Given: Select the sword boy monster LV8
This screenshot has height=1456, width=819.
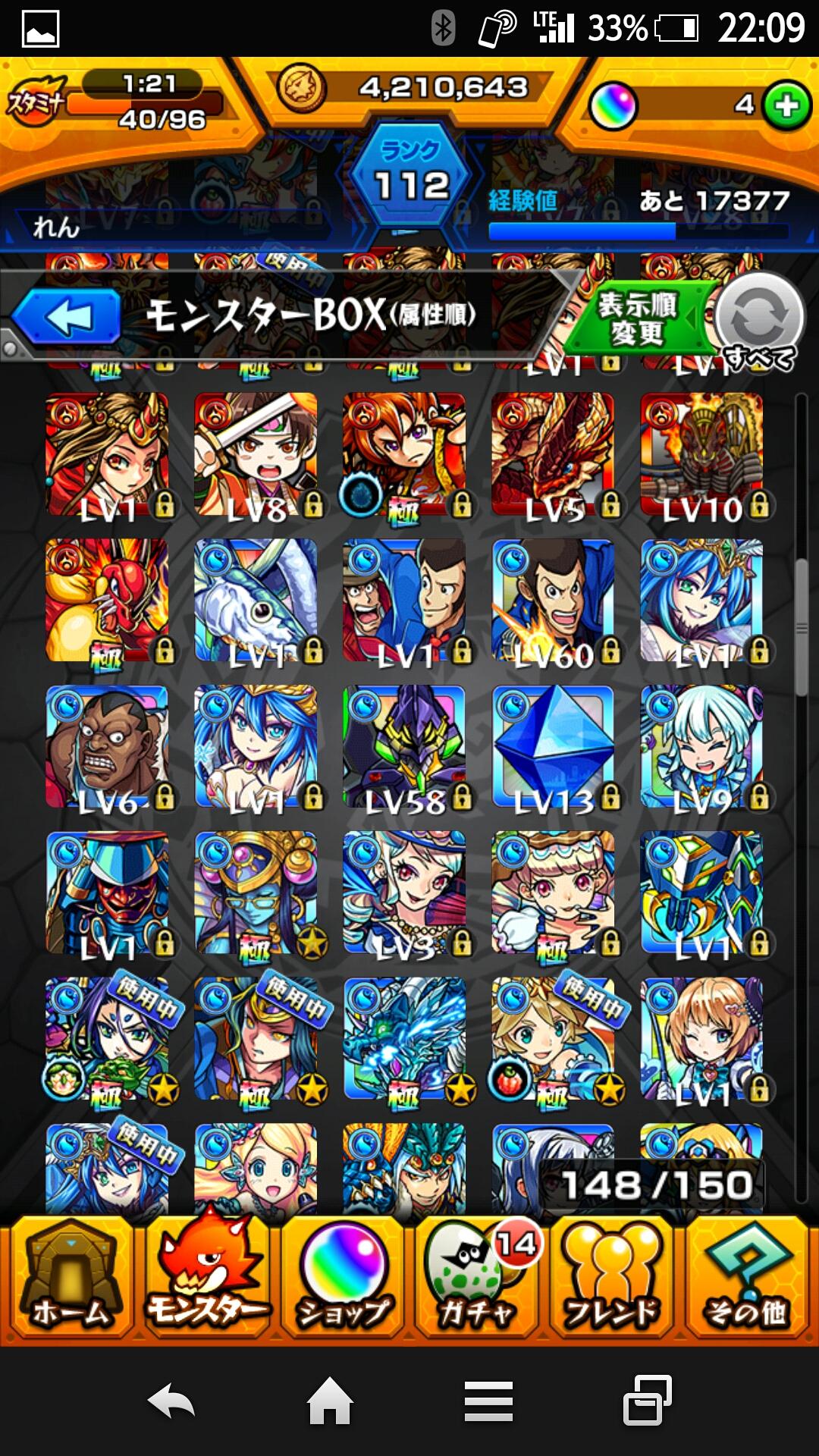Looking at the screenshot, I should (256, 455).
